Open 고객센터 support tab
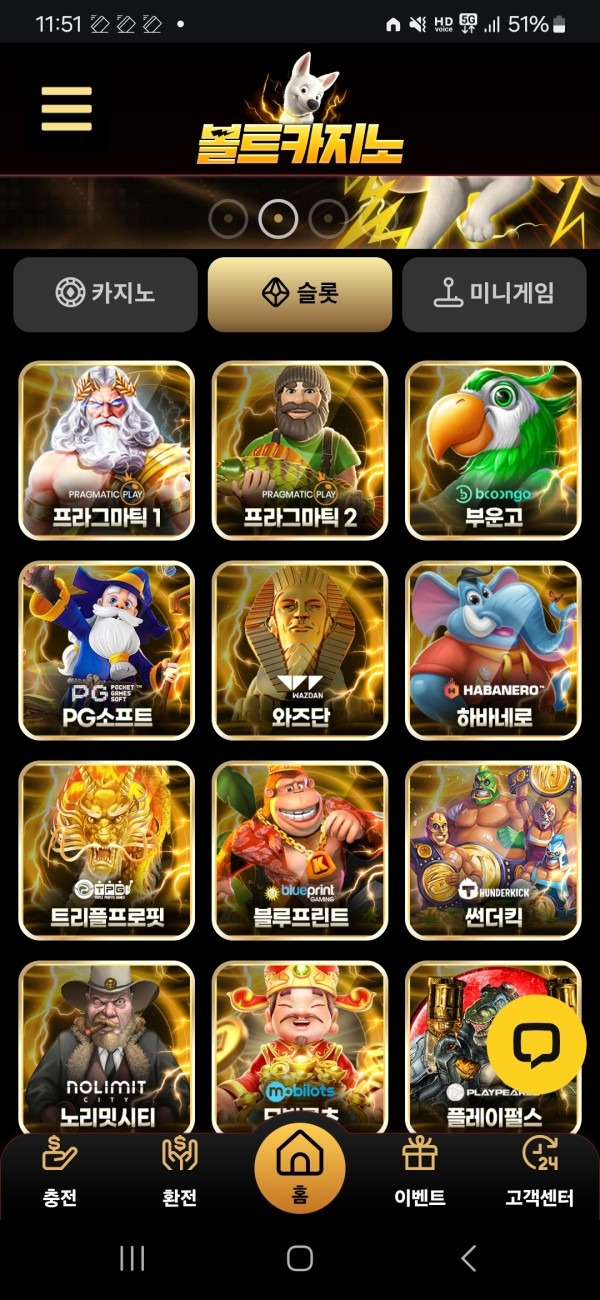This screenshot has width=600, height=1300. 541,1172
